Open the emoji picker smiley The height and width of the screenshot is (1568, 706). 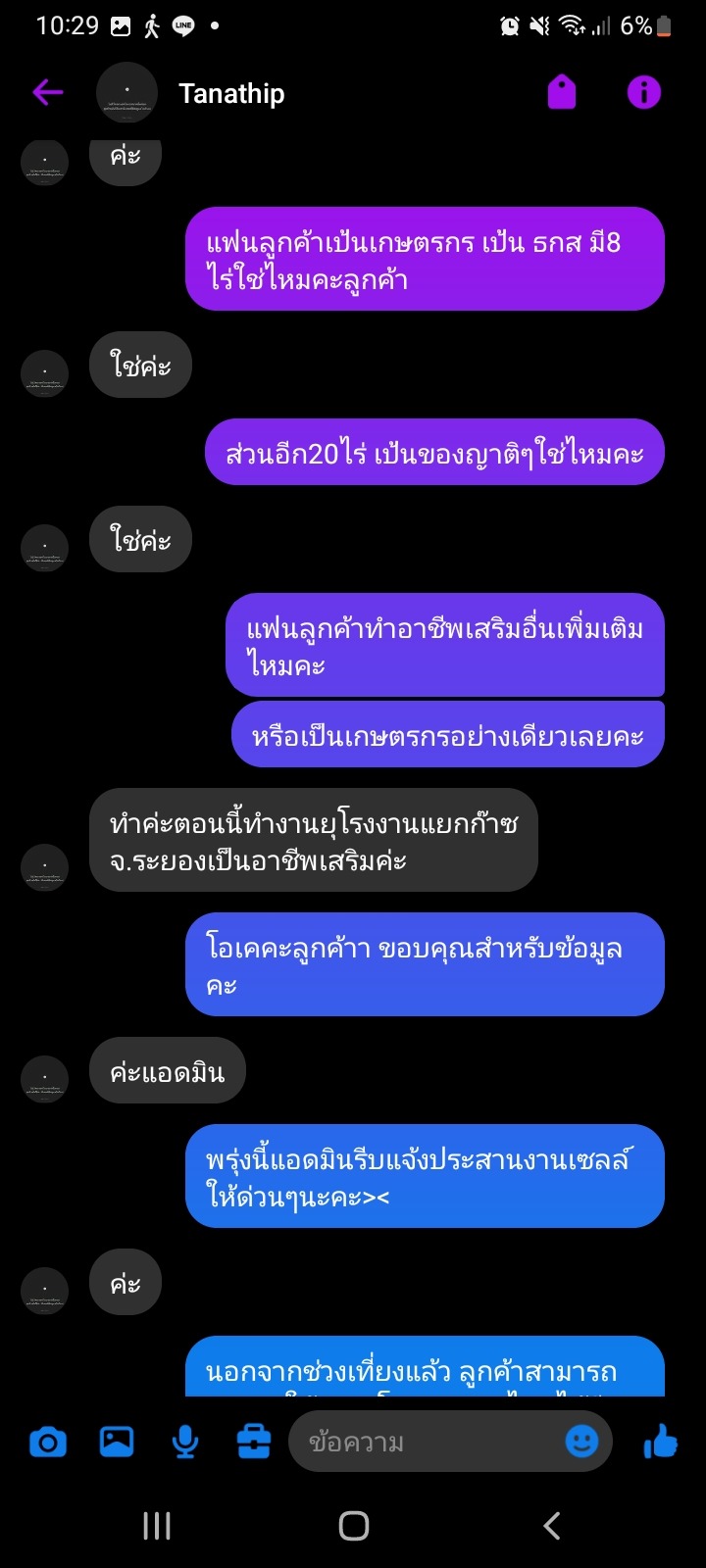pyautogui.click(x=581, y=1441)
